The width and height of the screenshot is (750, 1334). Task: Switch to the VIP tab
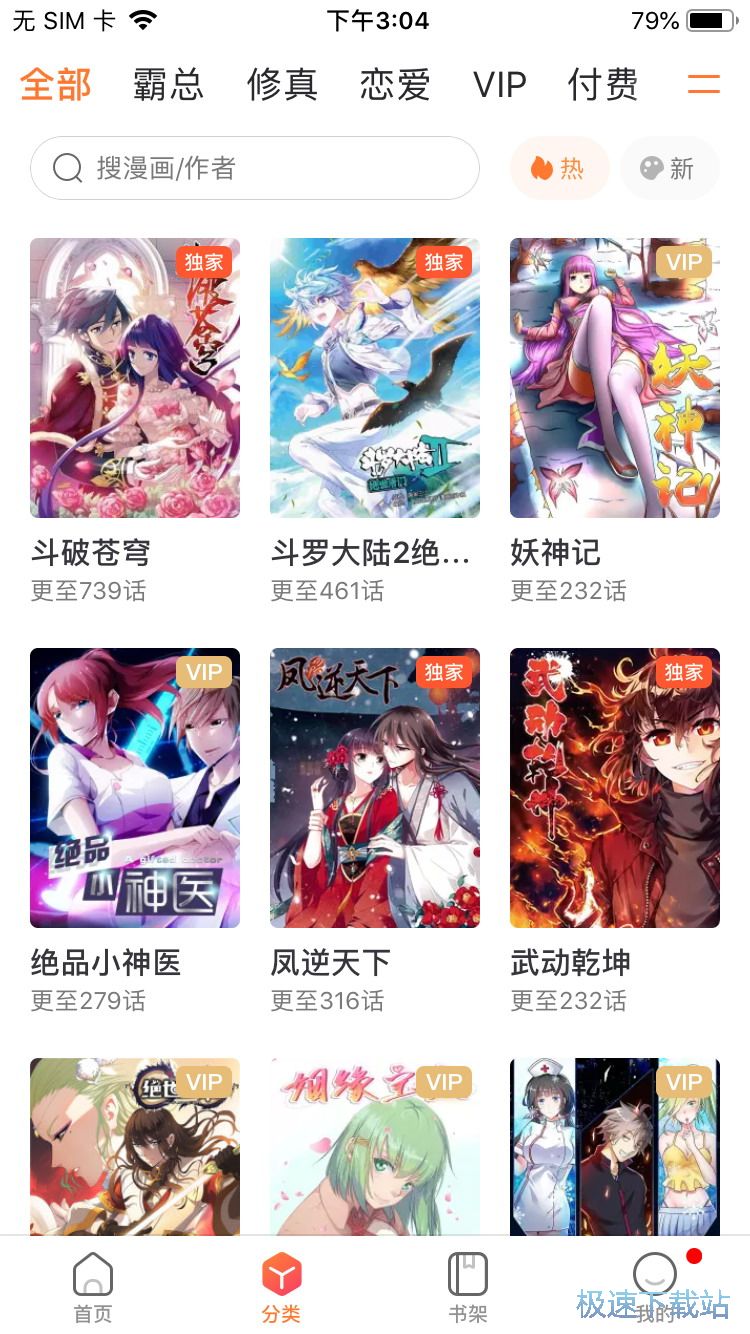pos(499,84)
